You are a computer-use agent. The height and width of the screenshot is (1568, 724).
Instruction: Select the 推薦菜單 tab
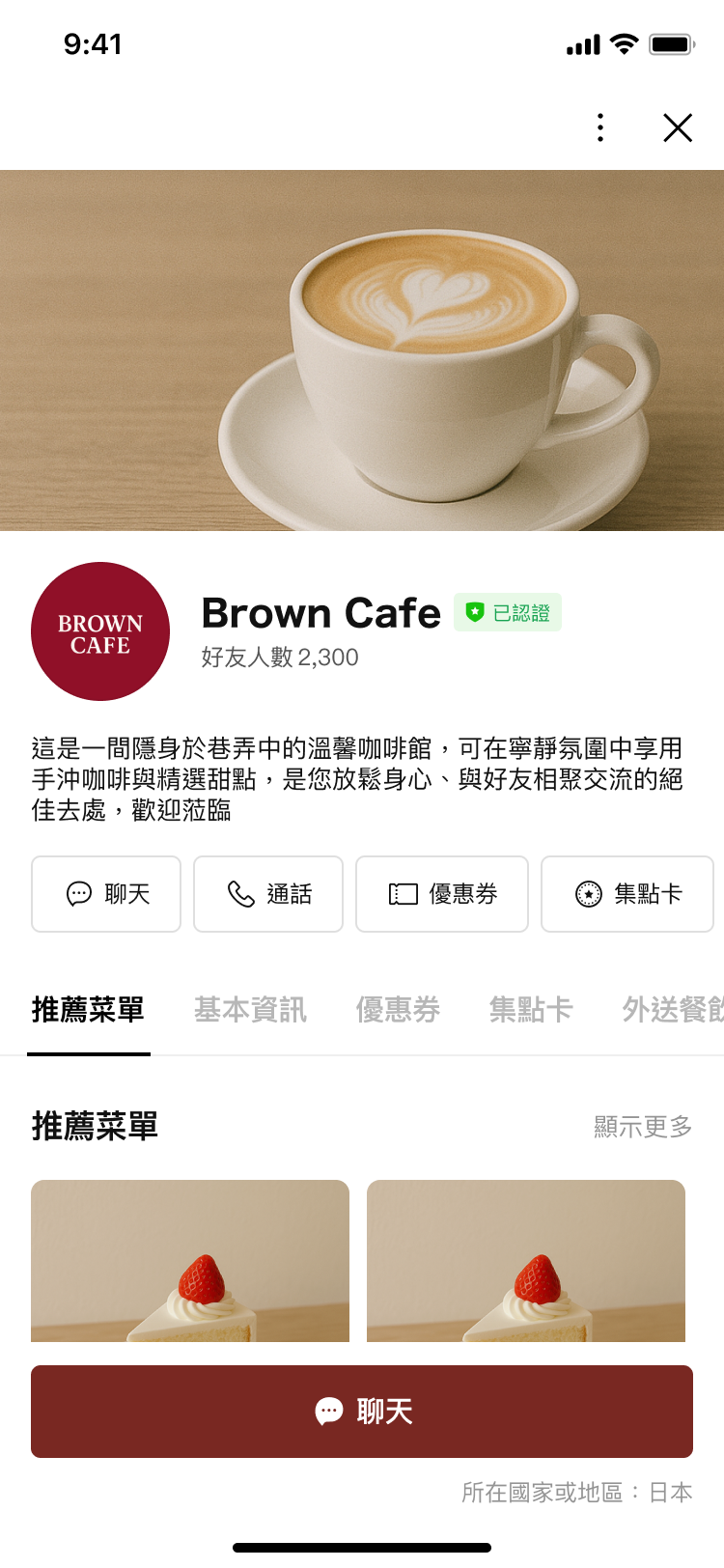pos(88,1010)
